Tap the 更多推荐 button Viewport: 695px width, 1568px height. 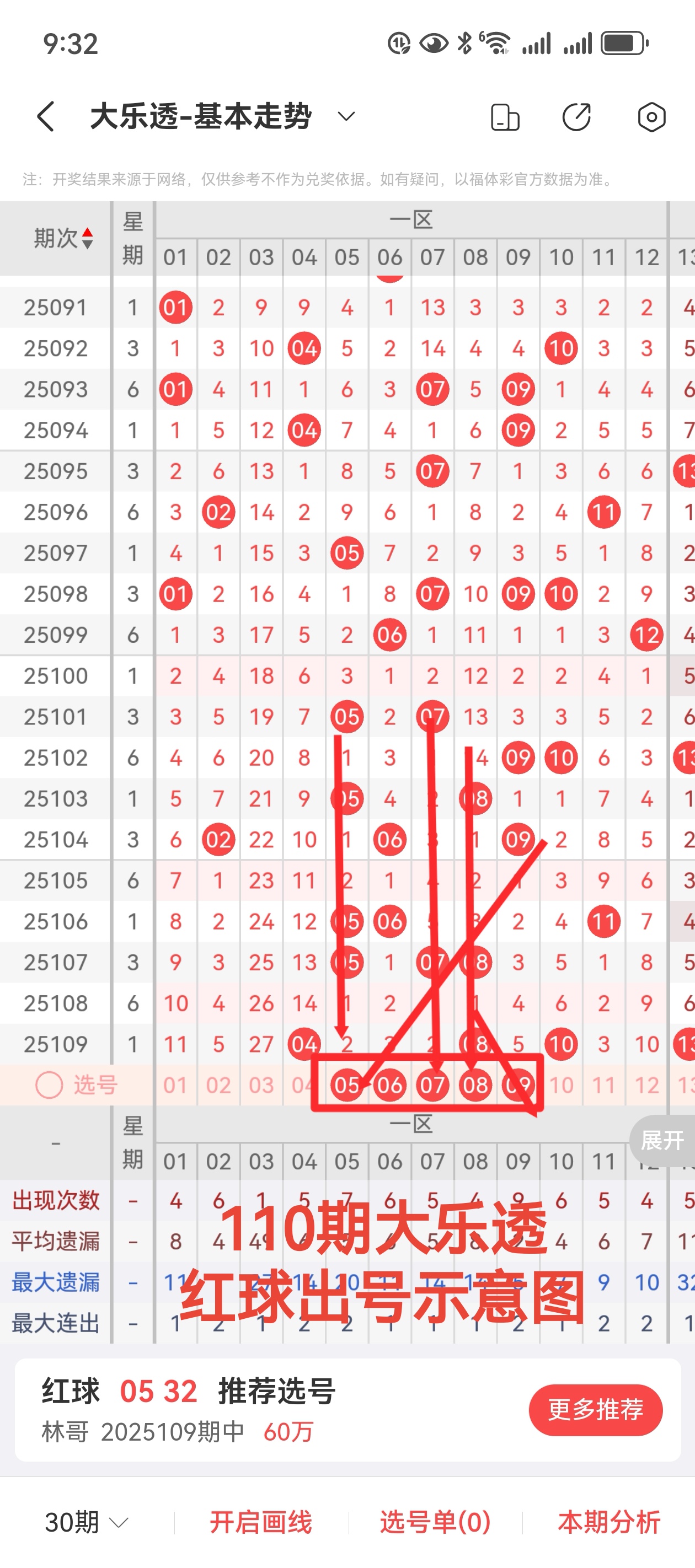595,1410
